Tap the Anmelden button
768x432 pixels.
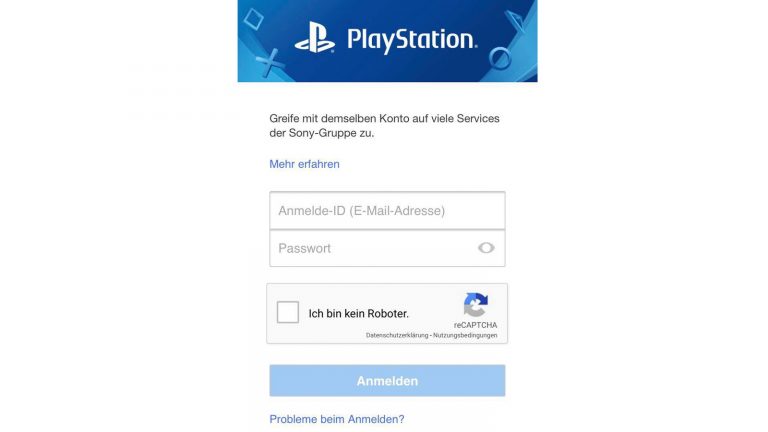pyautogui.click(x=387, y=381)
